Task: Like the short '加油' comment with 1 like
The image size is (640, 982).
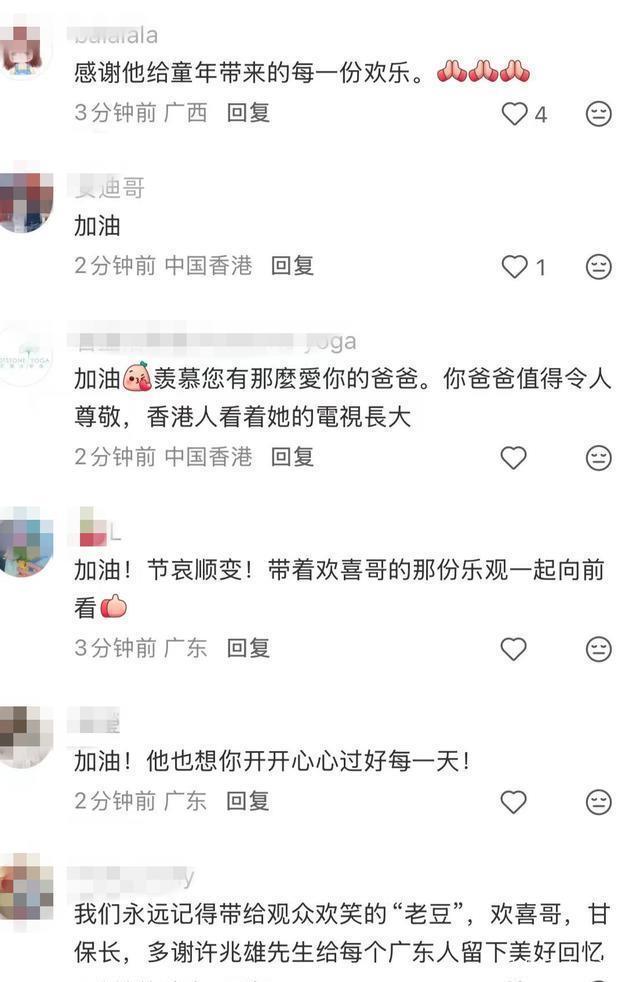Action: click(x=514, y=267)
